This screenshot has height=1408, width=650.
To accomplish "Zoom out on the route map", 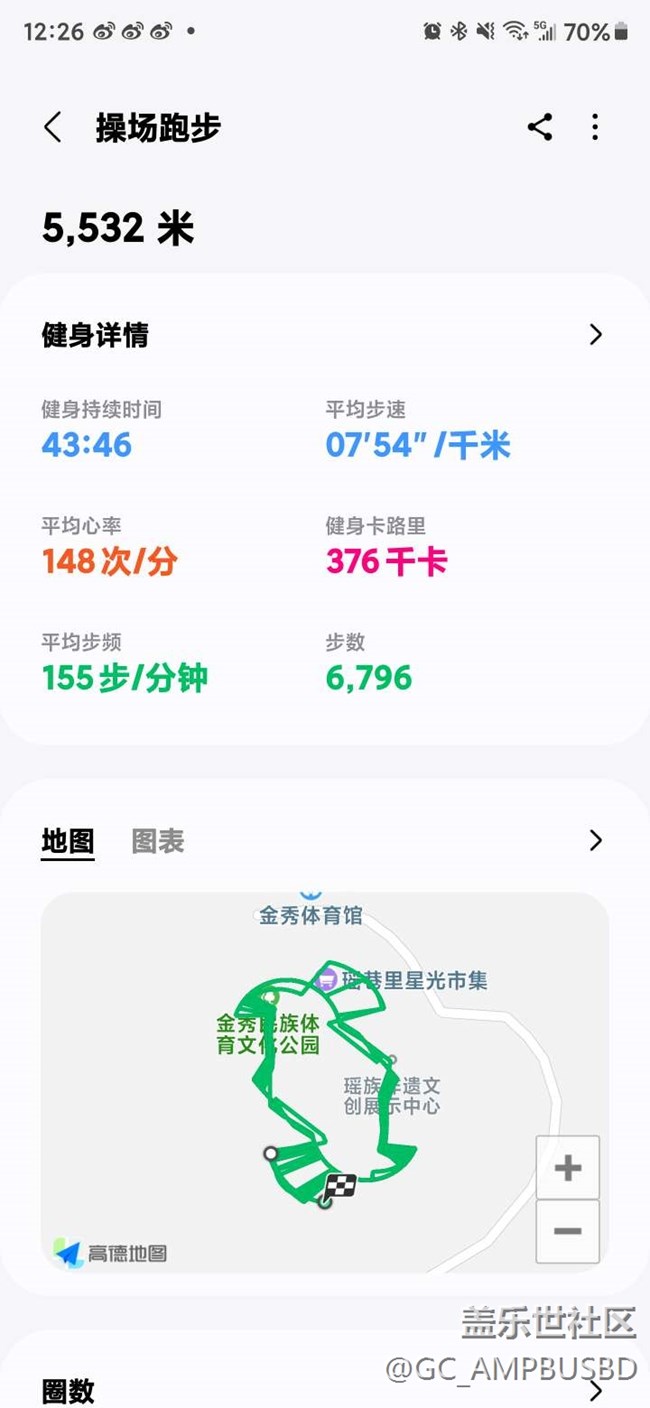I will tap(568, 1231).
